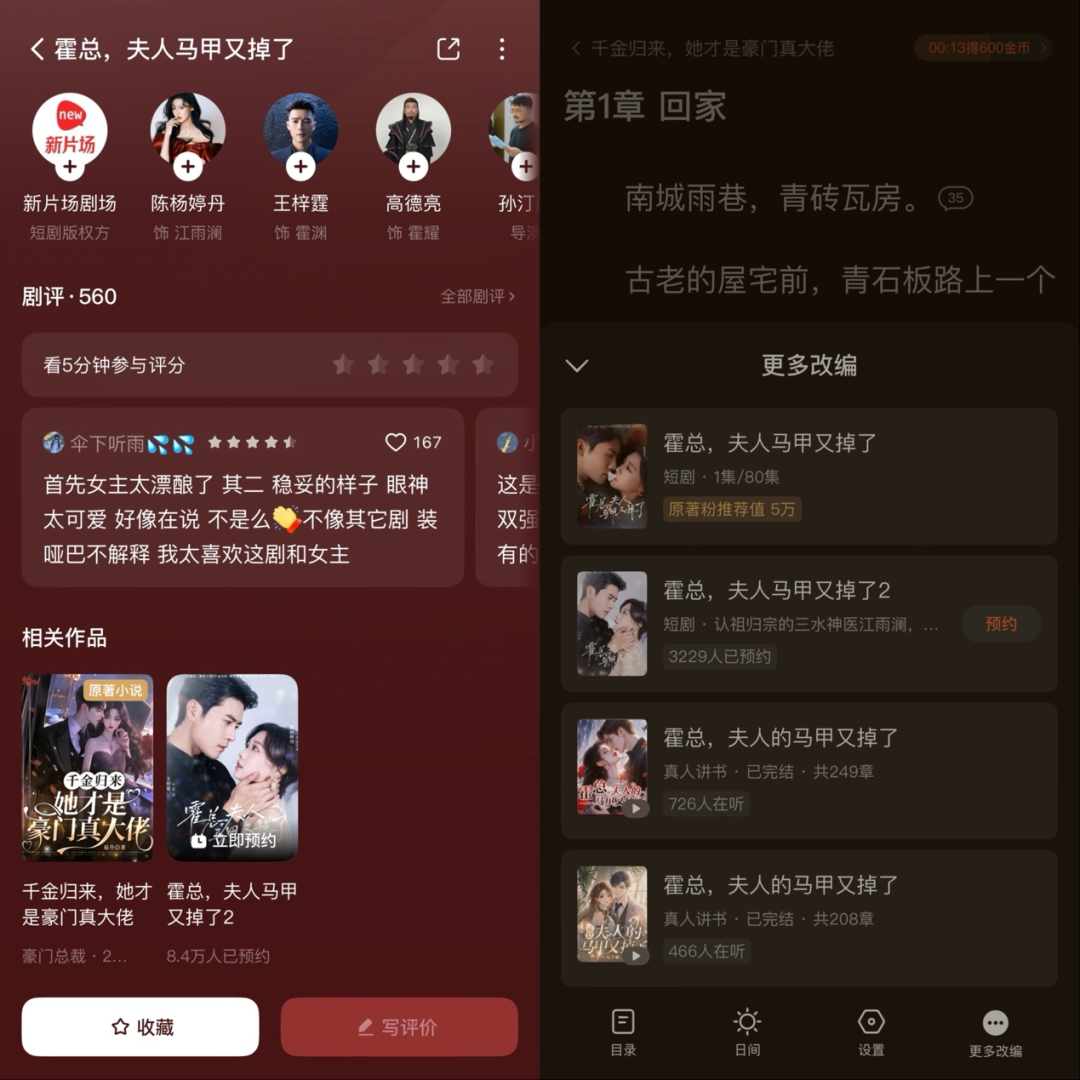1080x1080 pixels.
Task: Collapse the 更多改编 panel
Action: 577,365
